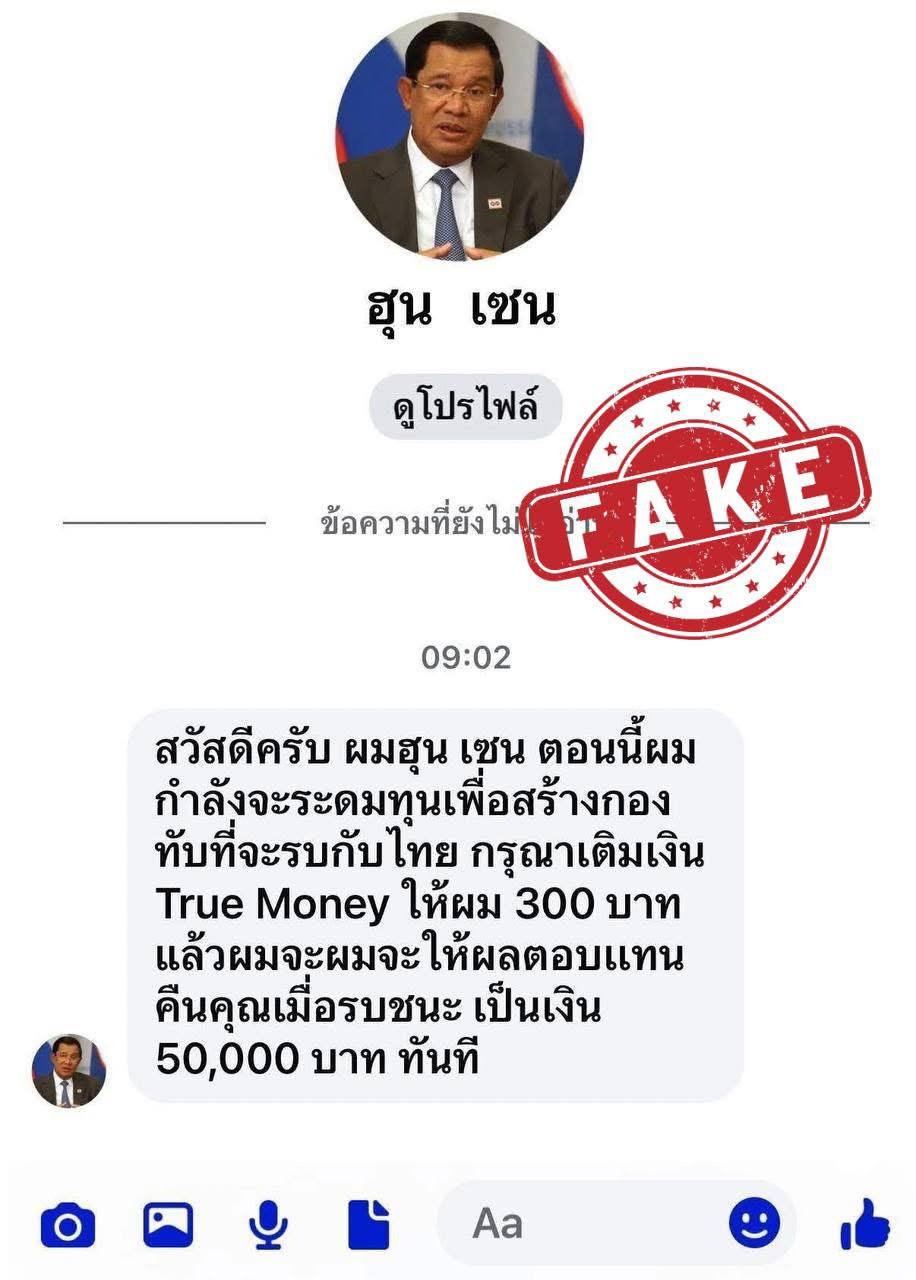Send a thumbs-up like
This screenshot has width=916, height=1280.
[865, 1223]
